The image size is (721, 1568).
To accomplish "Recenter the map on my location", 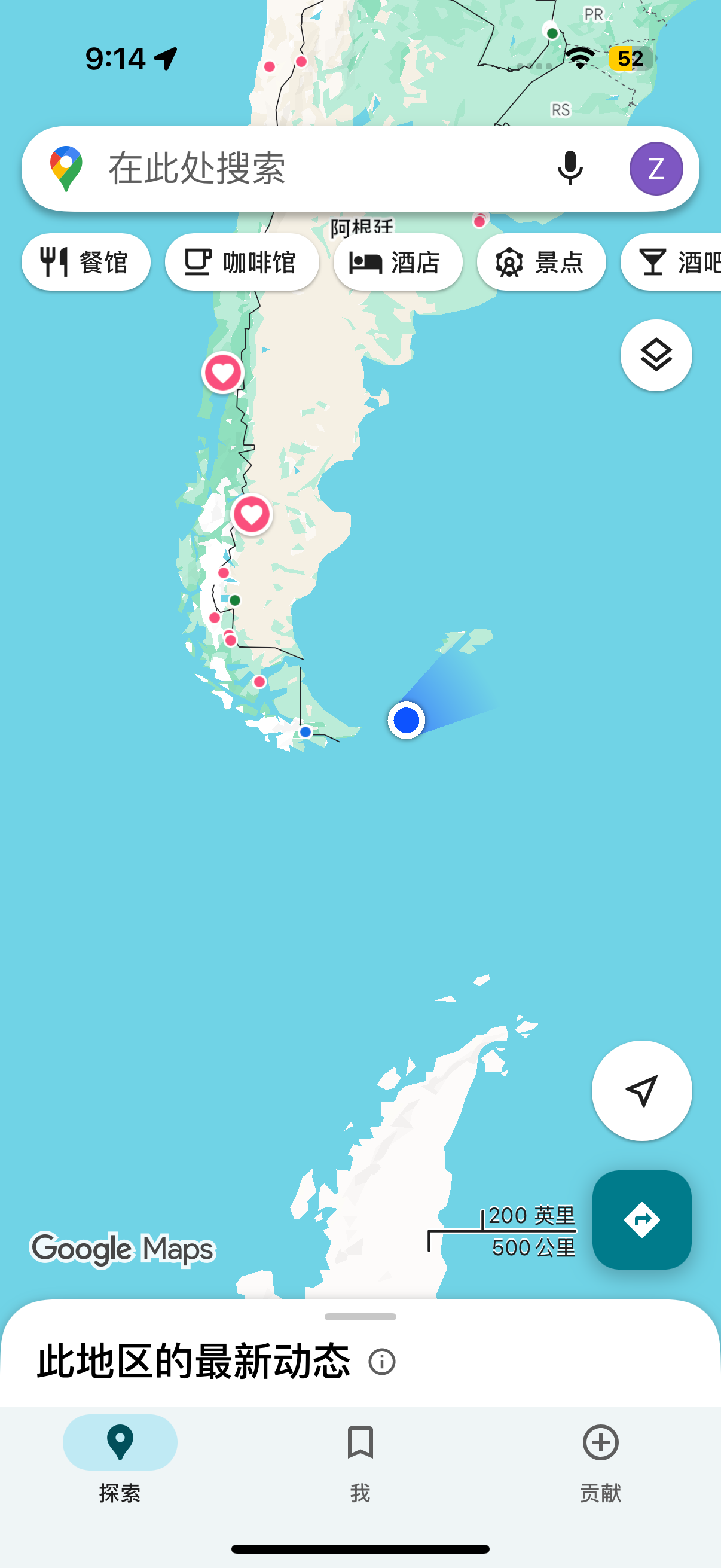I will pyautogui.click(x=641, y=1090).
